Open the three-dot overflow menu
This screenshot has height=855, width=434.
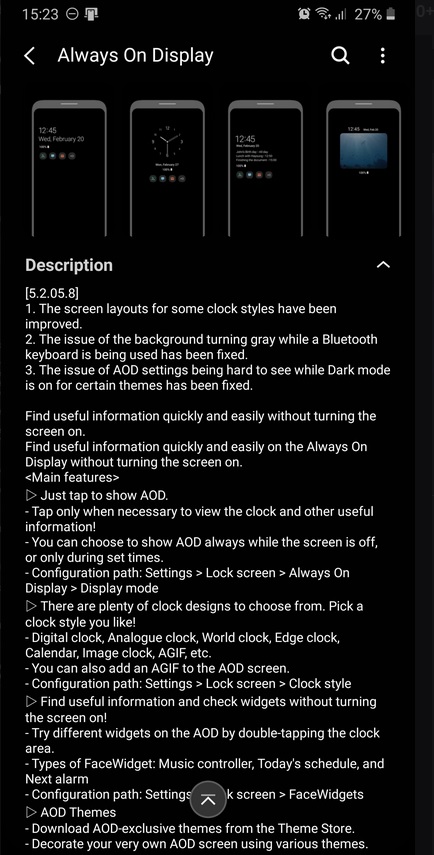tap(383, 56)
